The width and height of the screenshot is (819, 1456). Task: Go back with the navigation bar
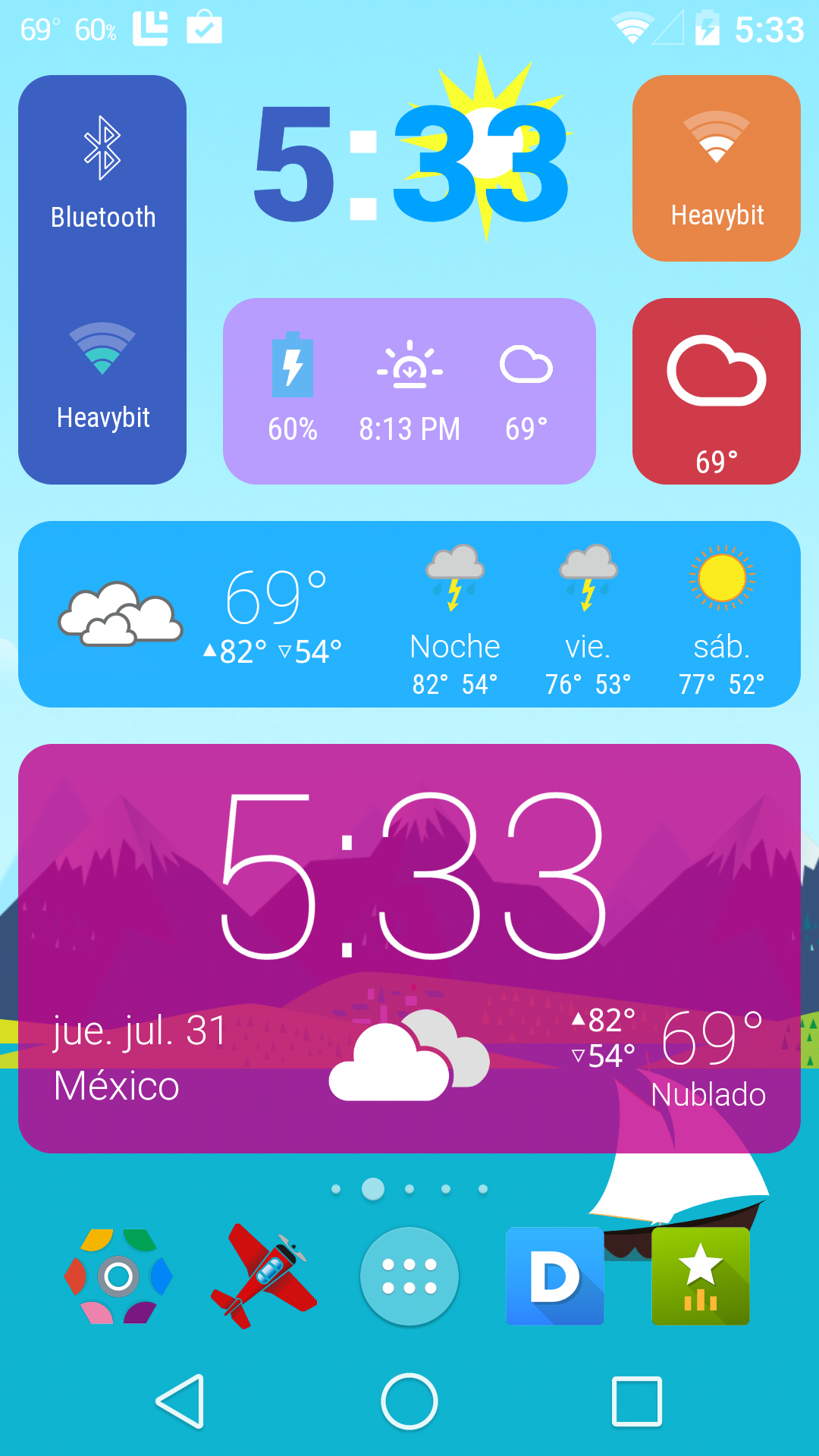180,1401
